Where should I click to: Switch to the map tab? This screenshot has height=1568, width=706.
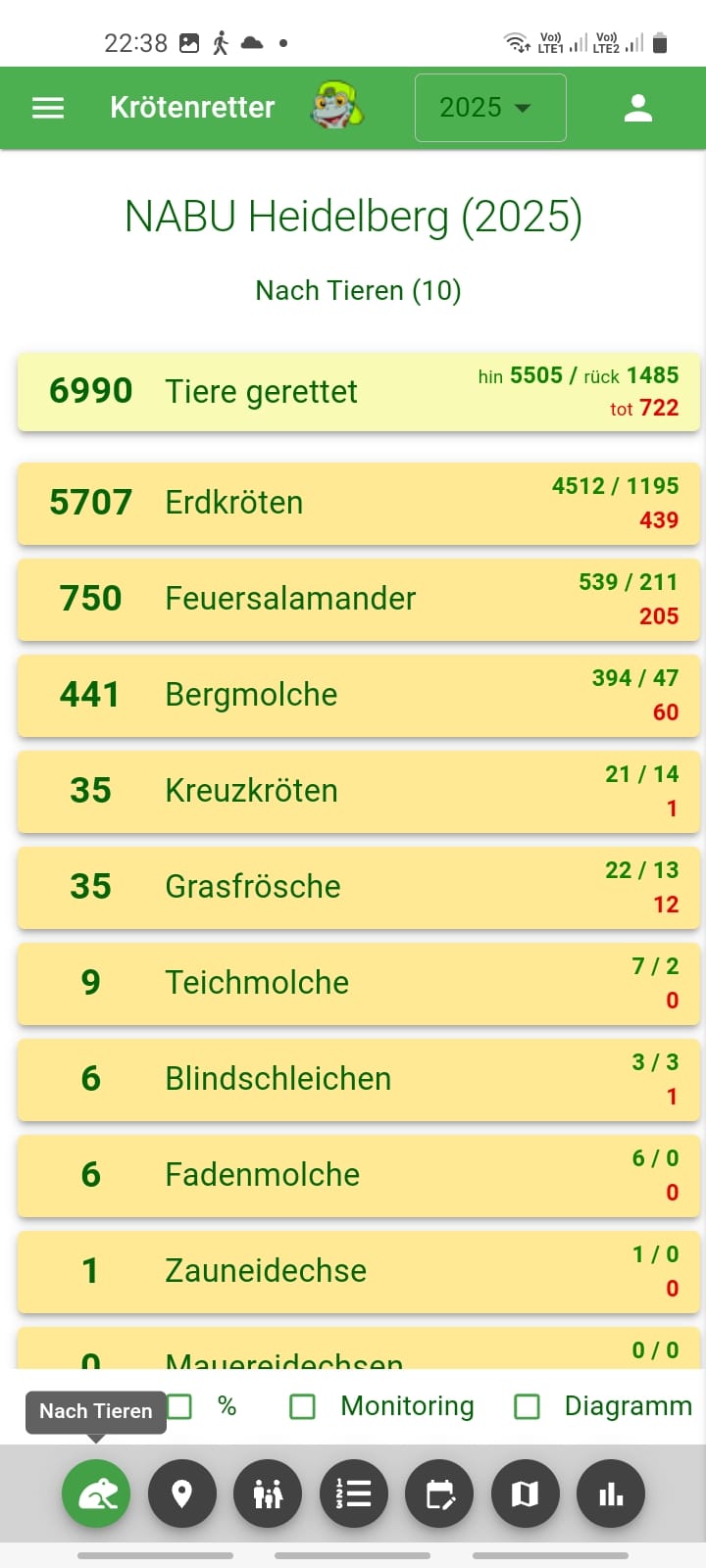pos(525,1494)
